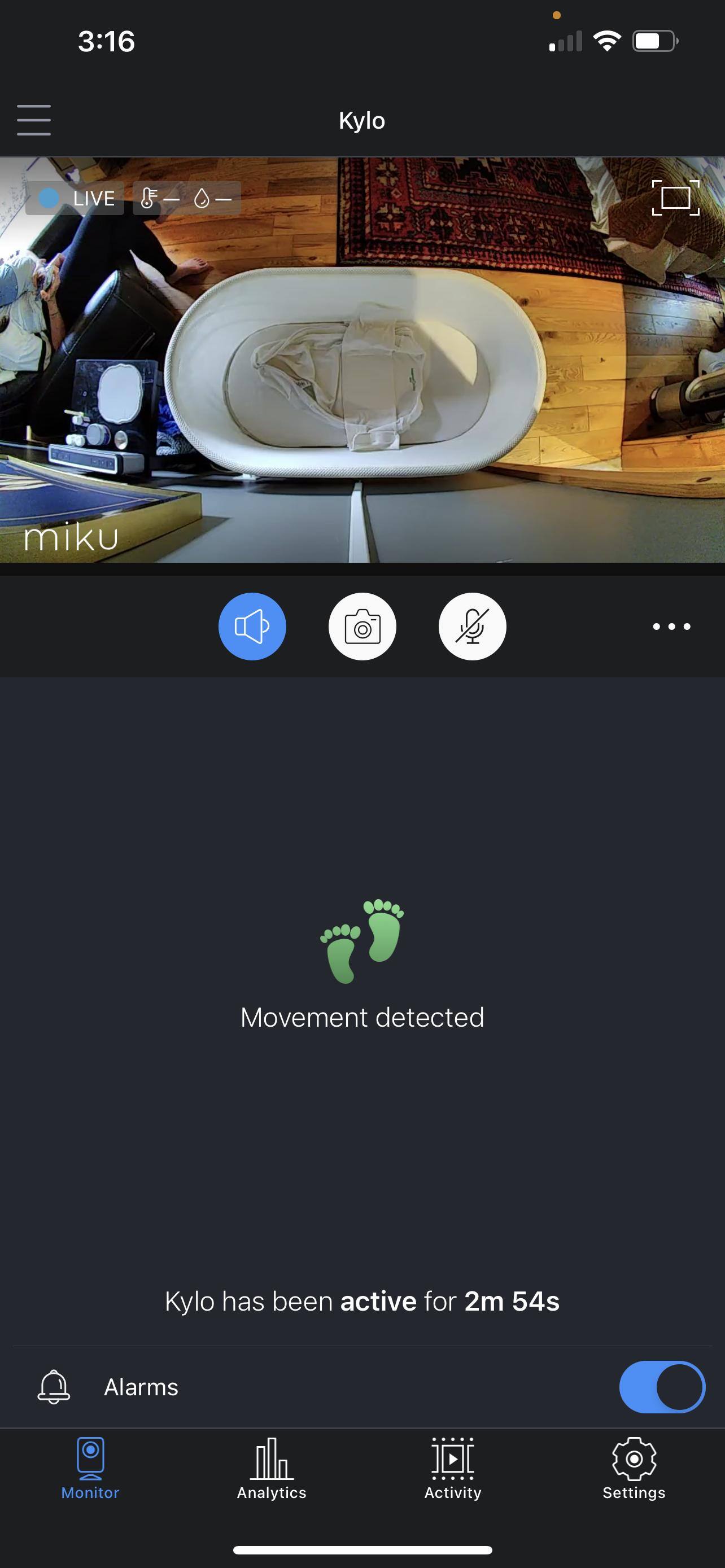Expand the live video to fullscreen

pyautogui.click(x=675, y=198)
